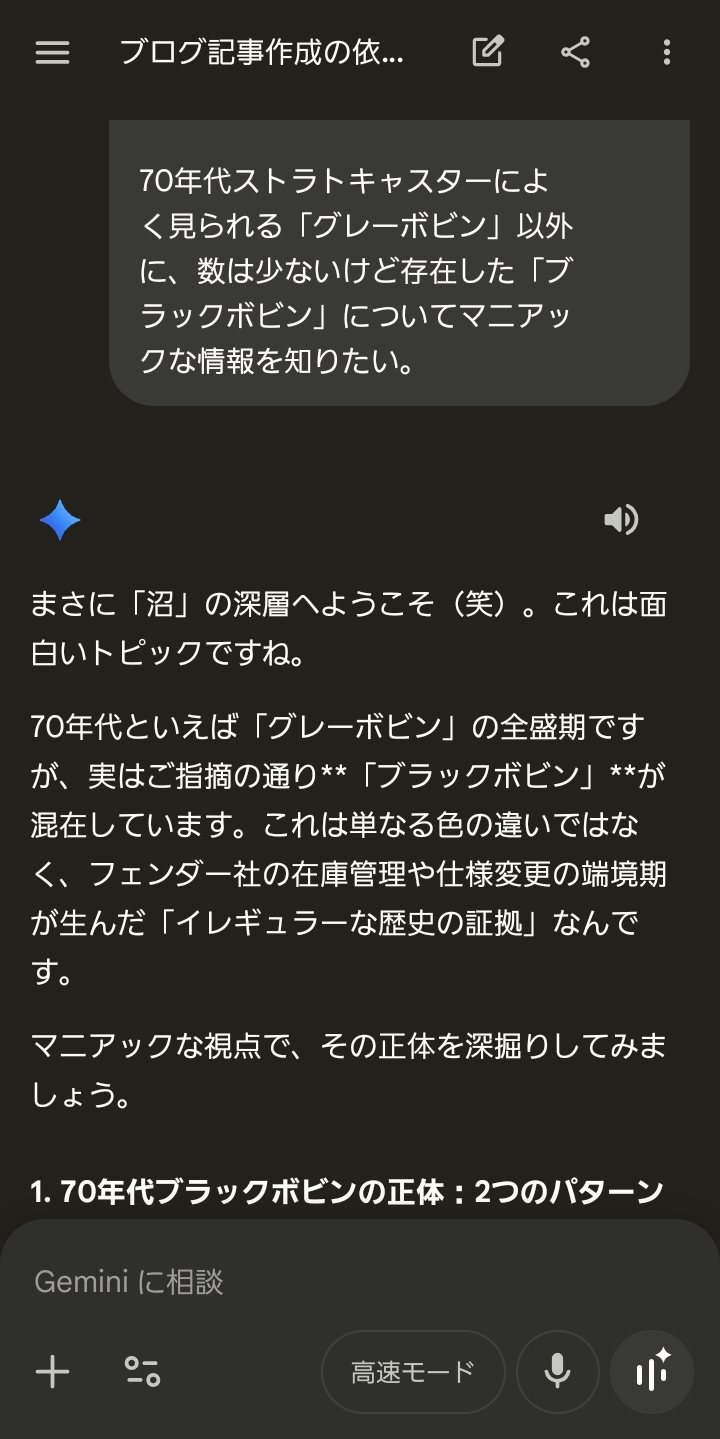The width and height of the screenshot is (720, 1439).
Task: Tap the microphone for voice input
Action: (557, 1372)
